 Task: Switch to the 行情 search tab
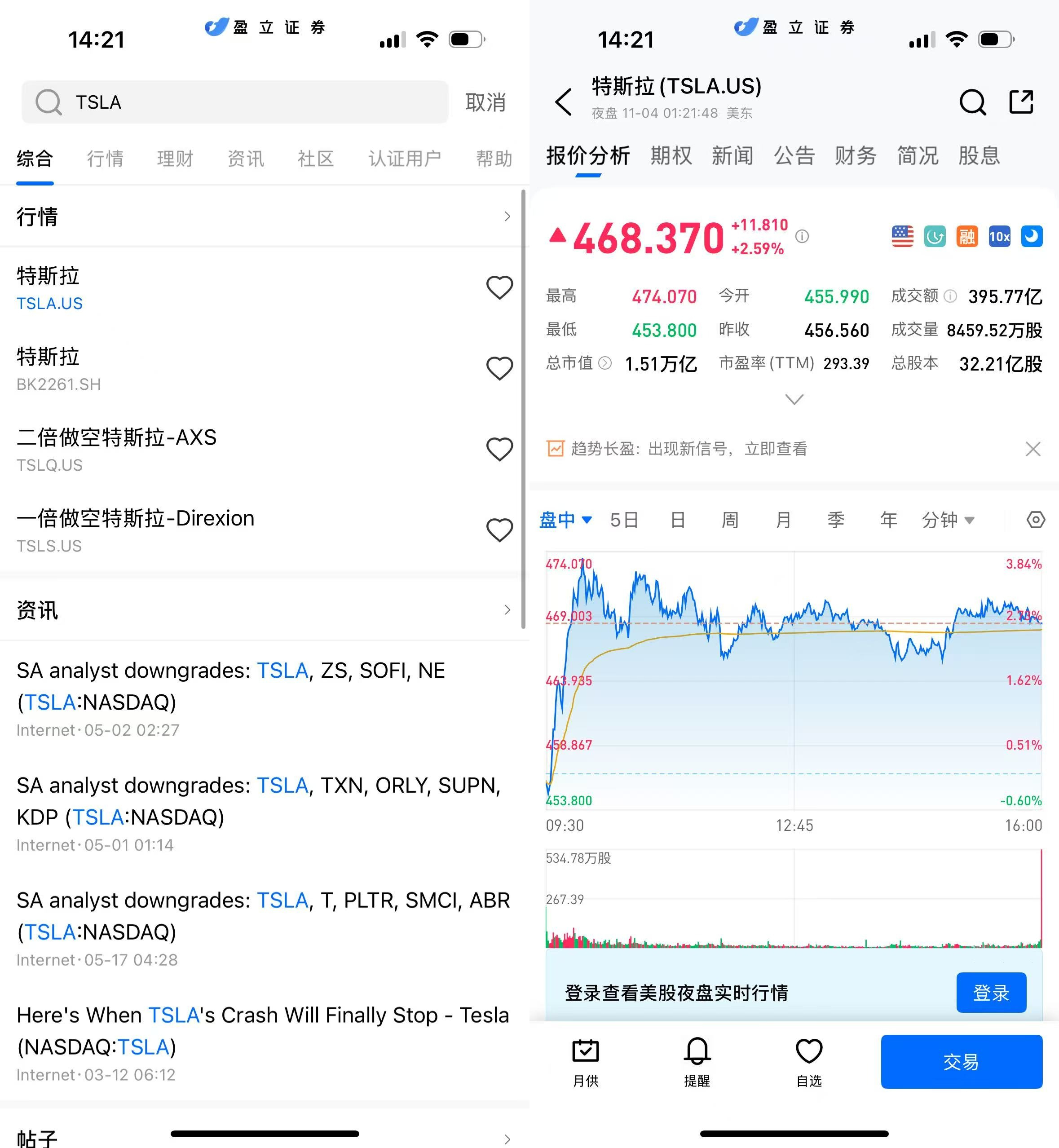(x=105, y=159)
